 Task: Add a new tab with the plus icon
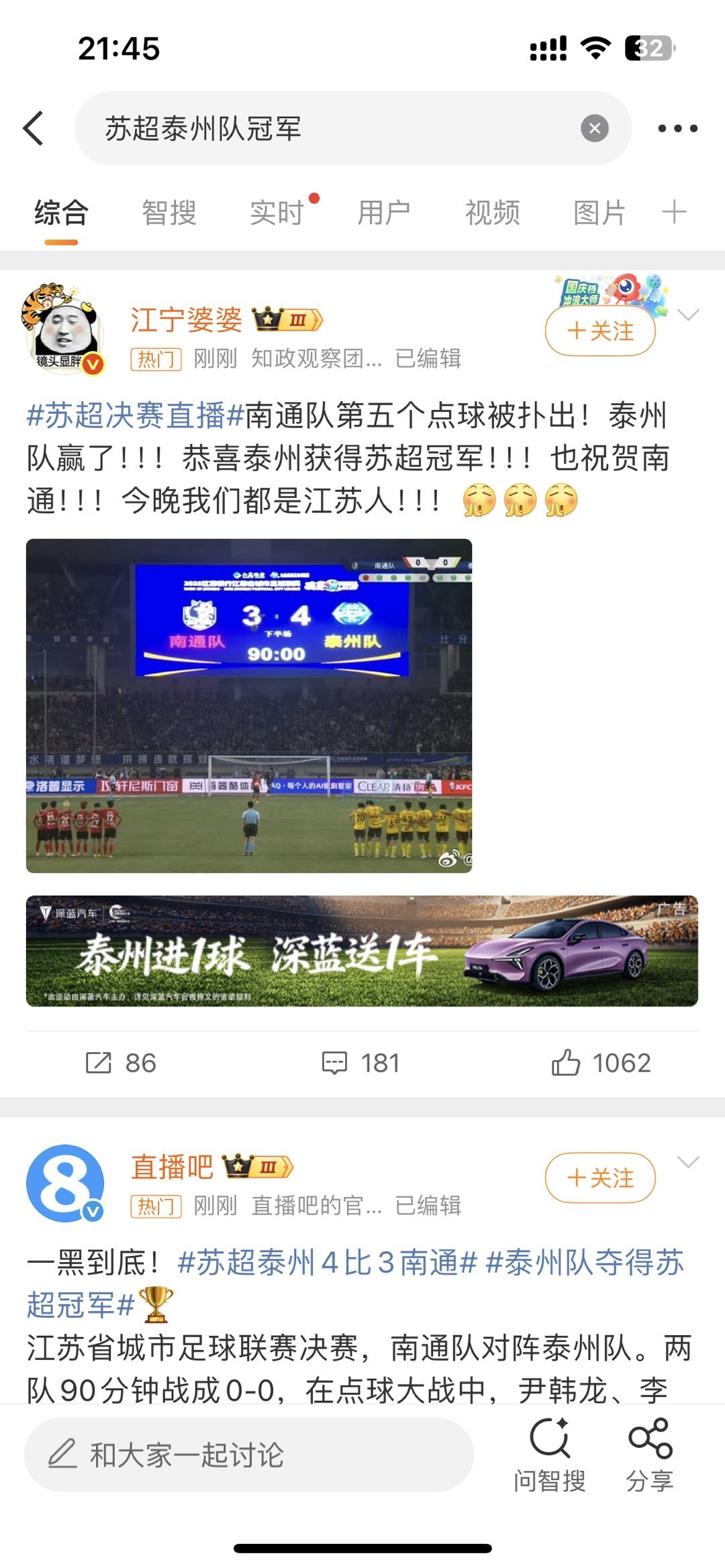point(674,213)
